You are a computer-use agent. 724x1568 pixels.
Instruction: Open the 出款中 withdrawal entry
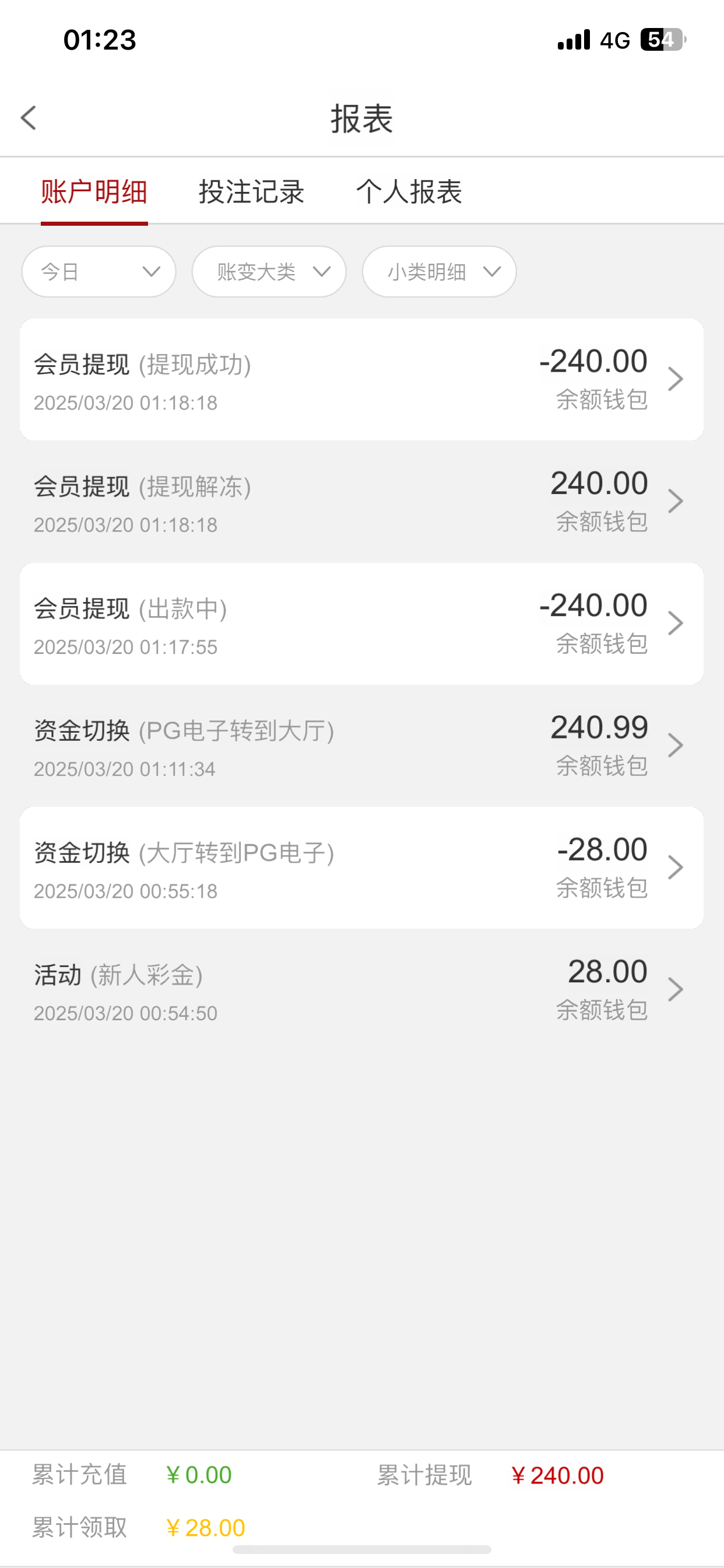pyautogui.click(x=361, y=624)
